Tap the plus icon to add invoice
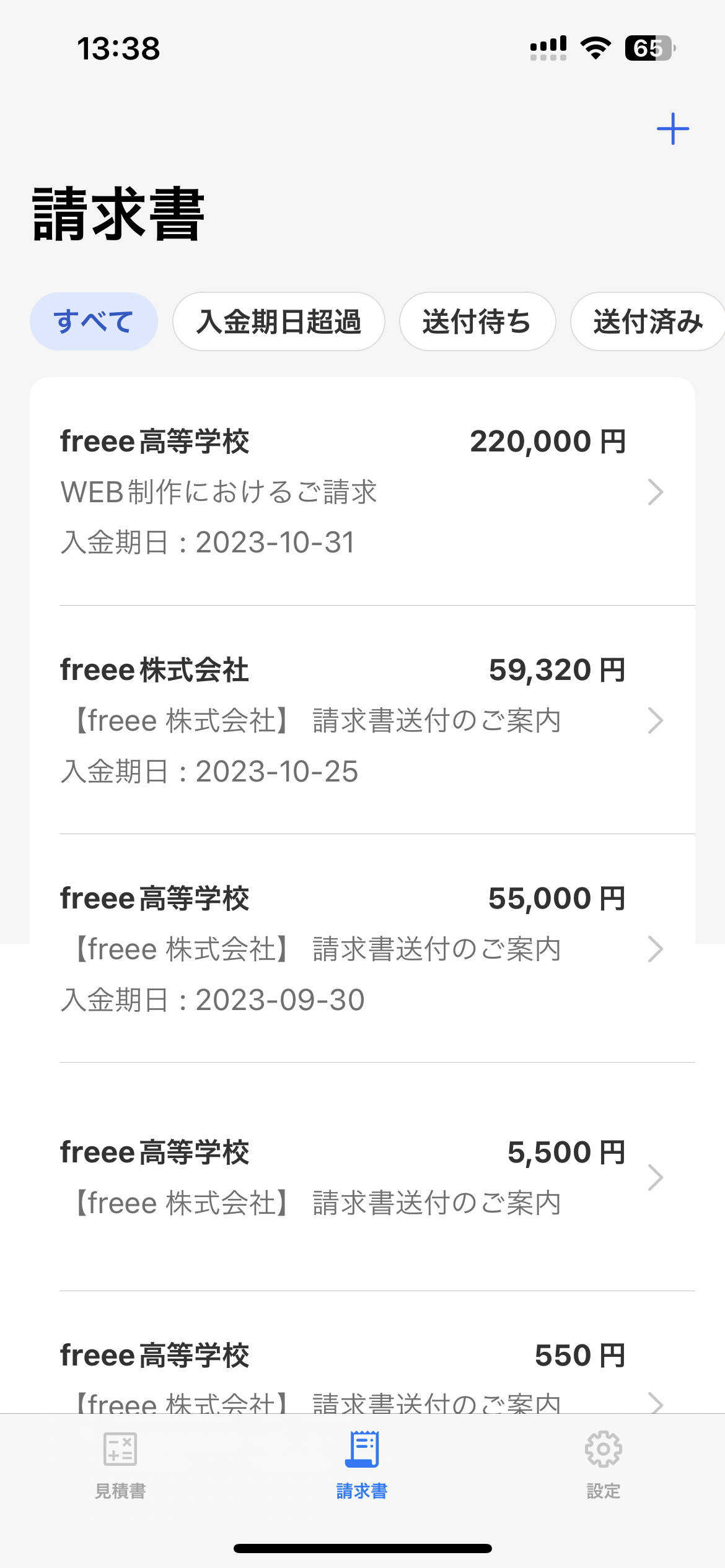 (x=672, y=129)
